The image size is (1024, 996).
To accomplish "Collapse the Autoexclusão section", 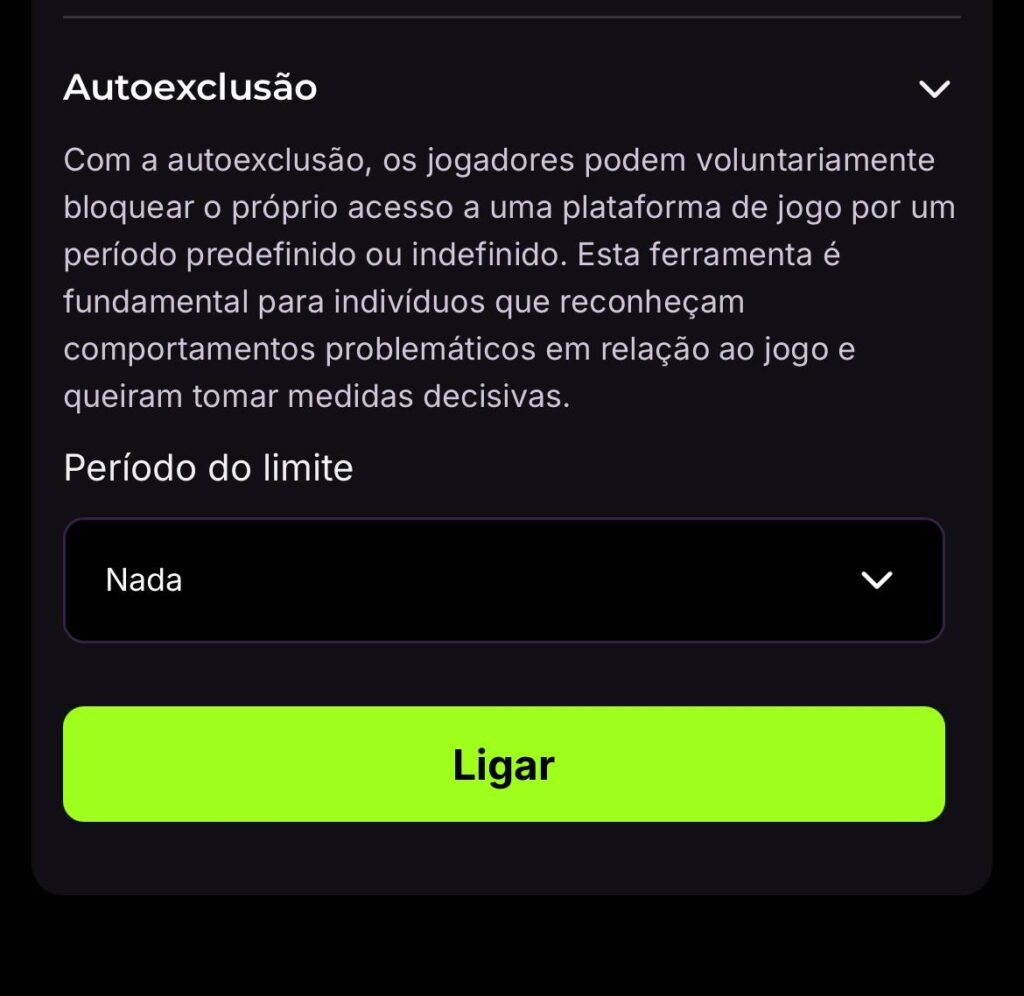I will click(x=934, y=89).
